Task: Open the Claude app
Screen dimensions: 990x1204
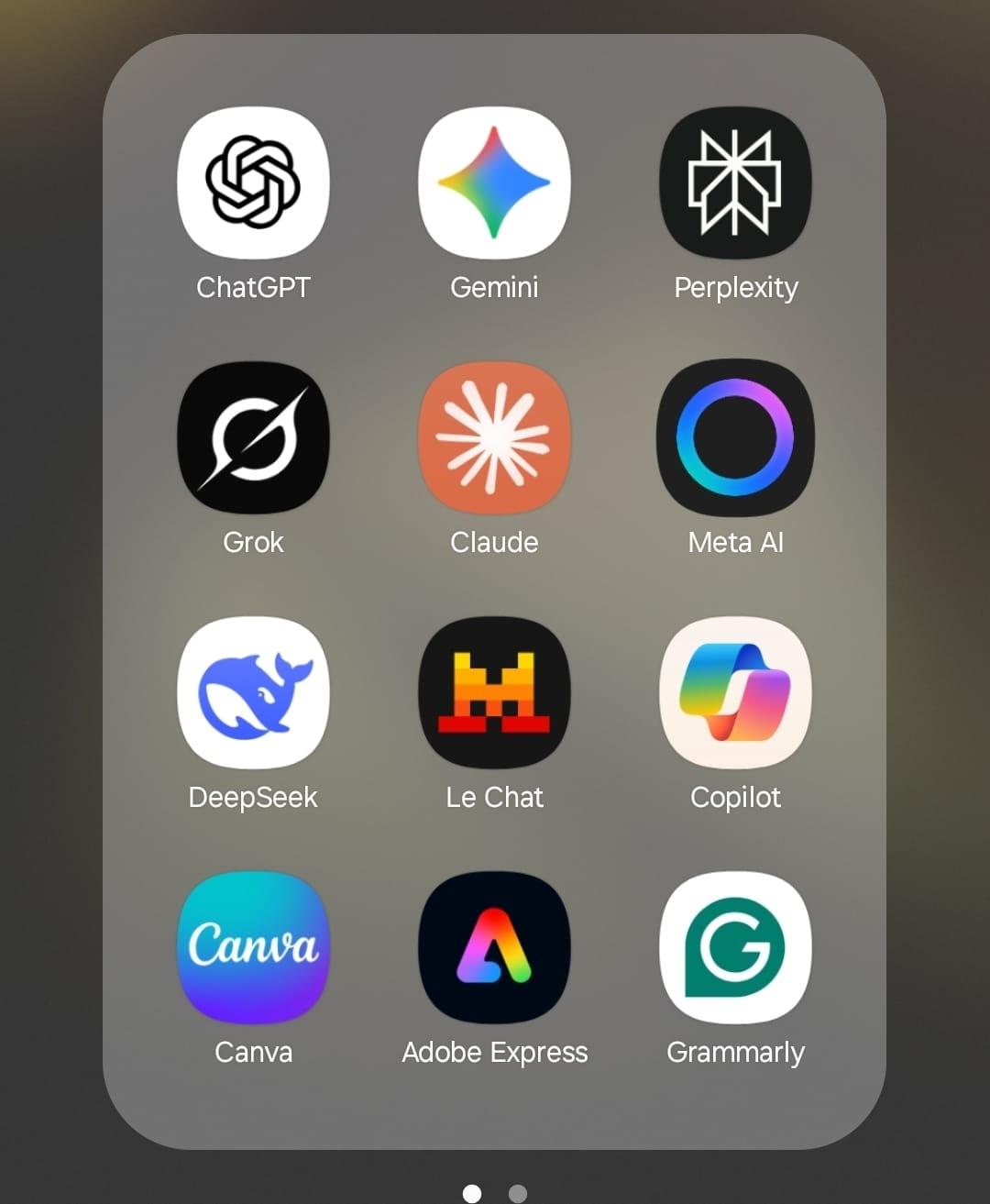Action: coord(494,437)
